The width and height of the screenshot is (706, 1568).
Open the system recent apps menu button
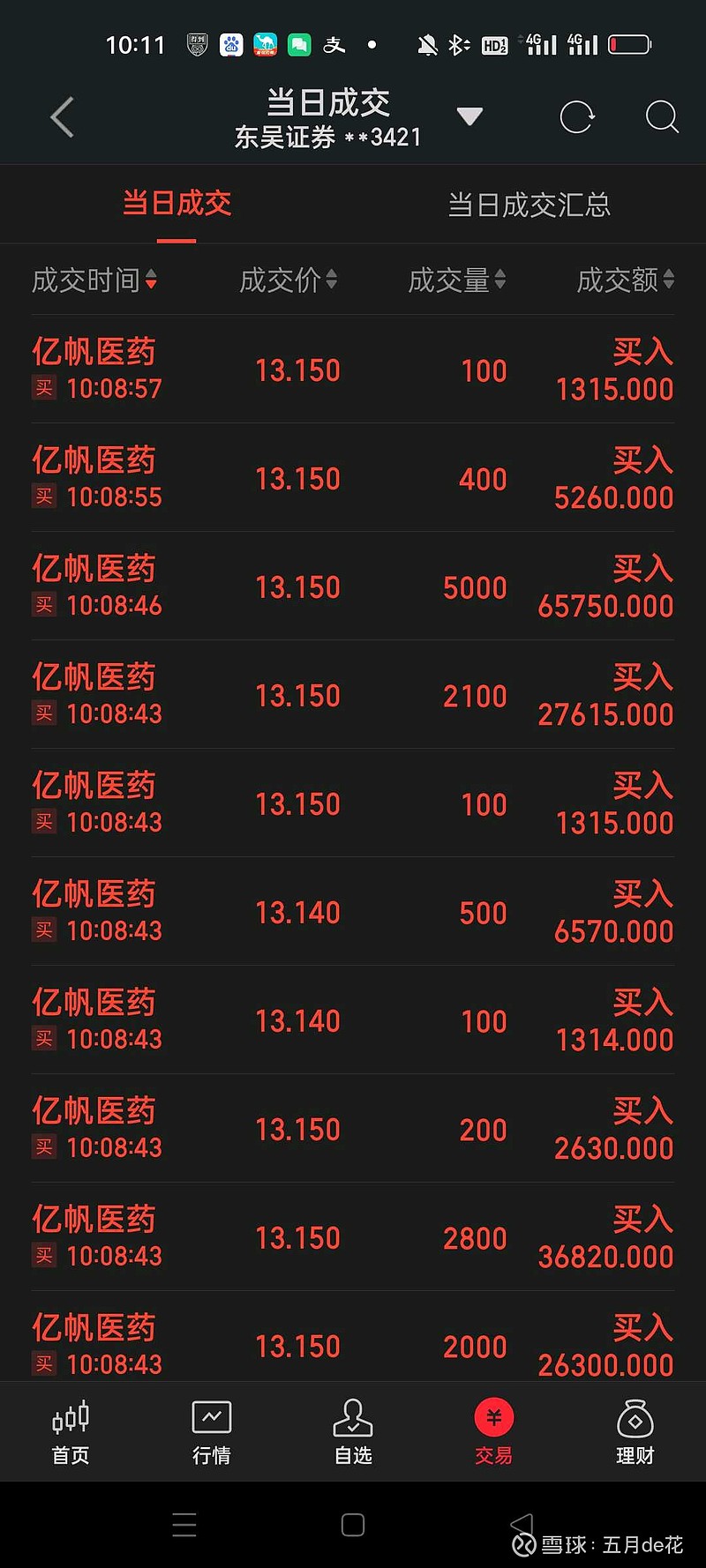(184, 1525)
